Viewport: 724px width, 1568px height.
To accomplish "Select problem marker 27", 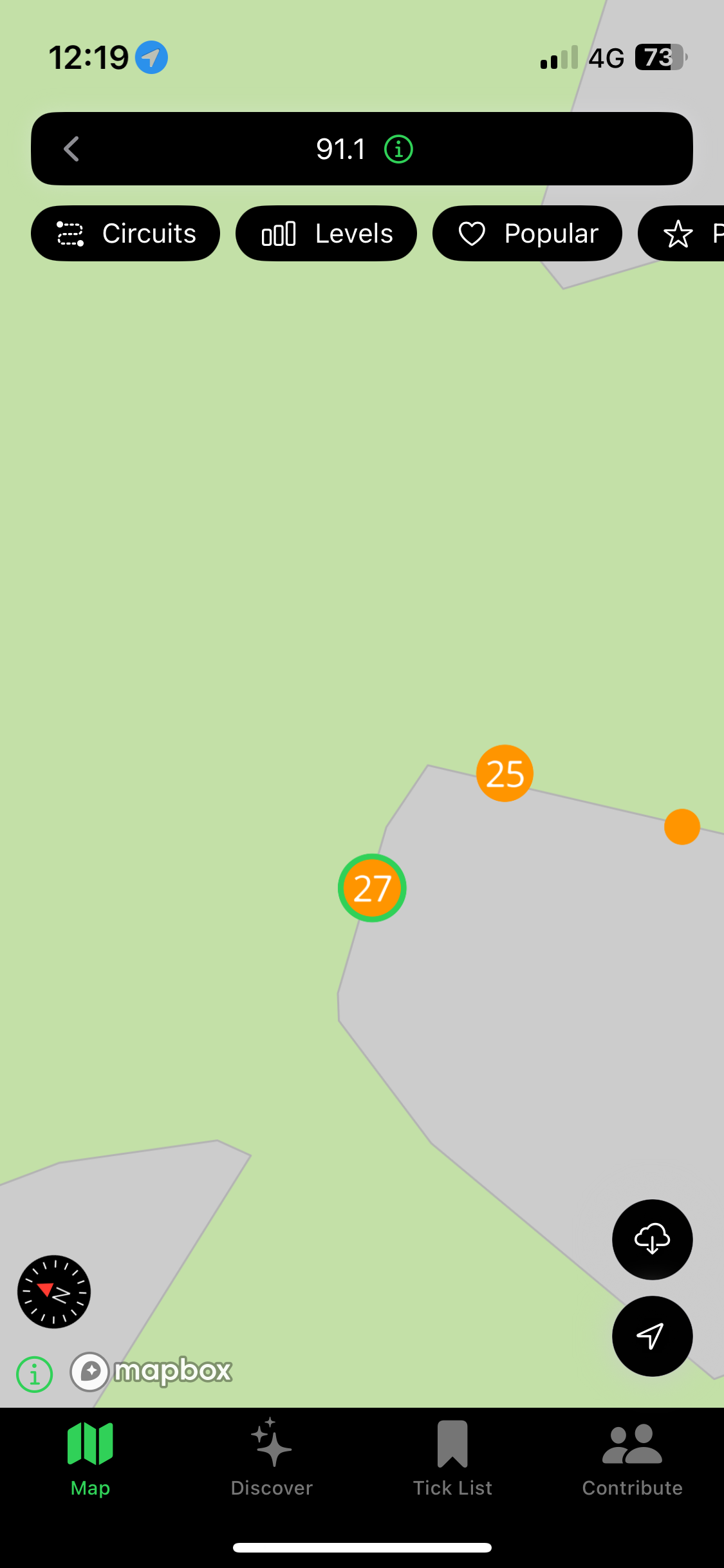I will (x=372, y=888).
